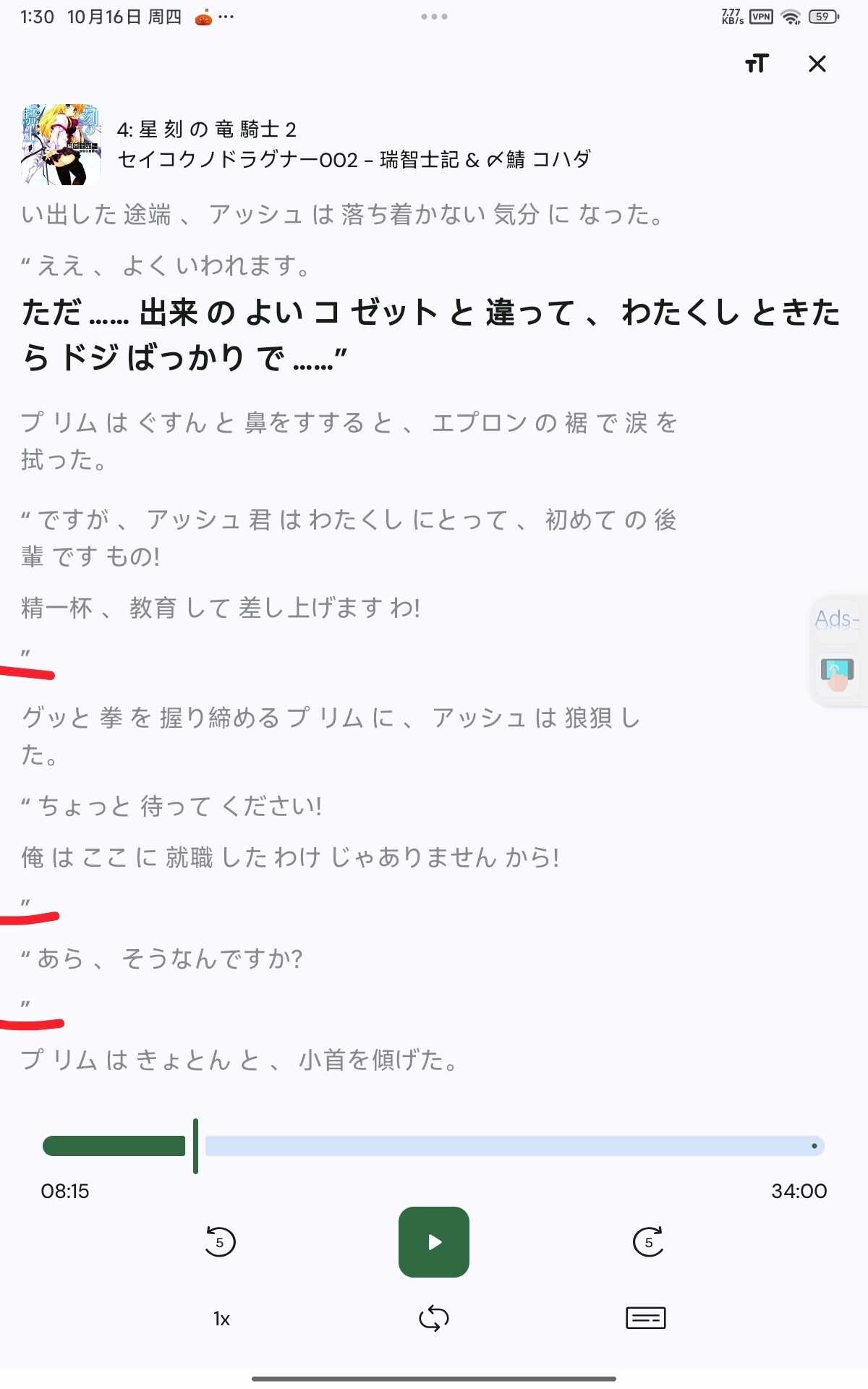Jump to line ちょっと待ってください!

coord(174,806)
